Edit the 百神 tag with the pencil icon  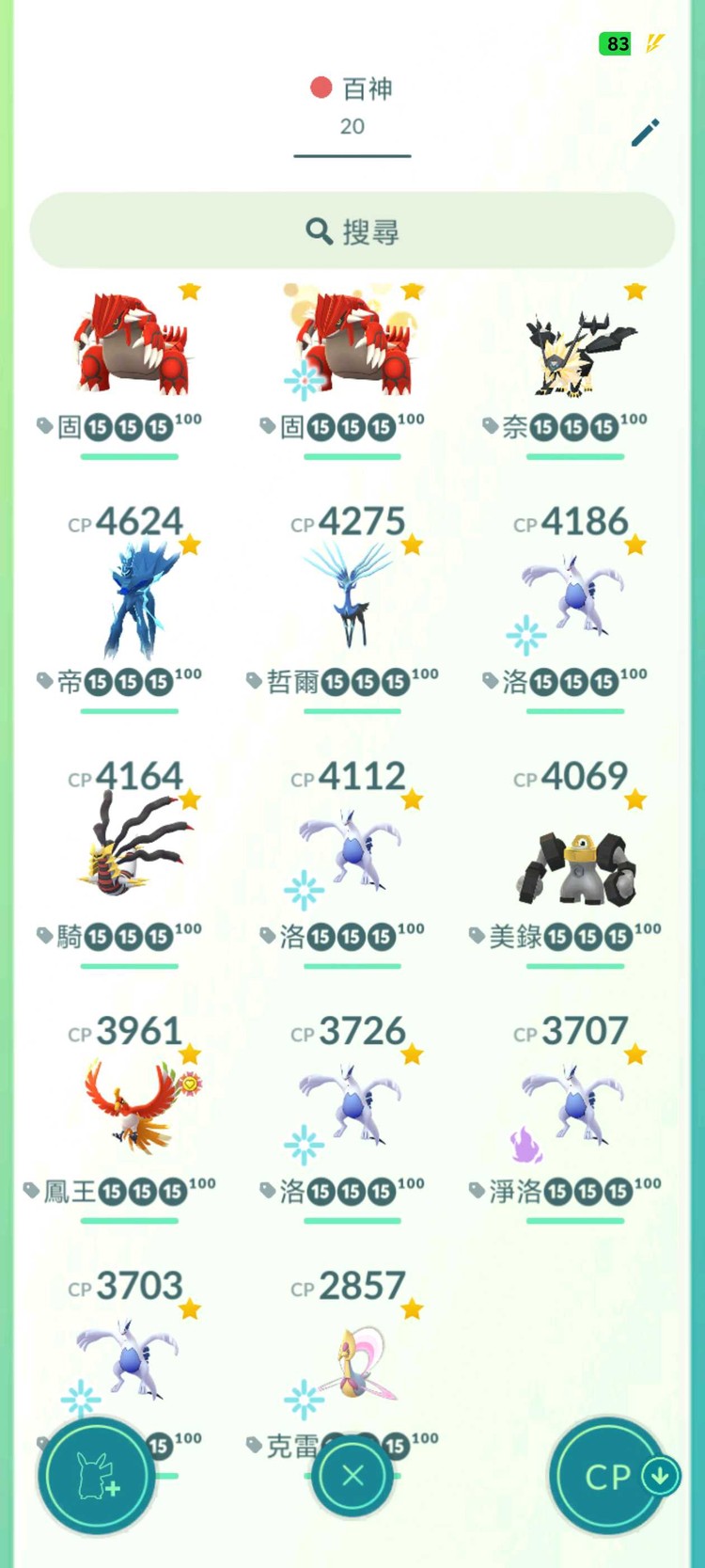(645, 133)
